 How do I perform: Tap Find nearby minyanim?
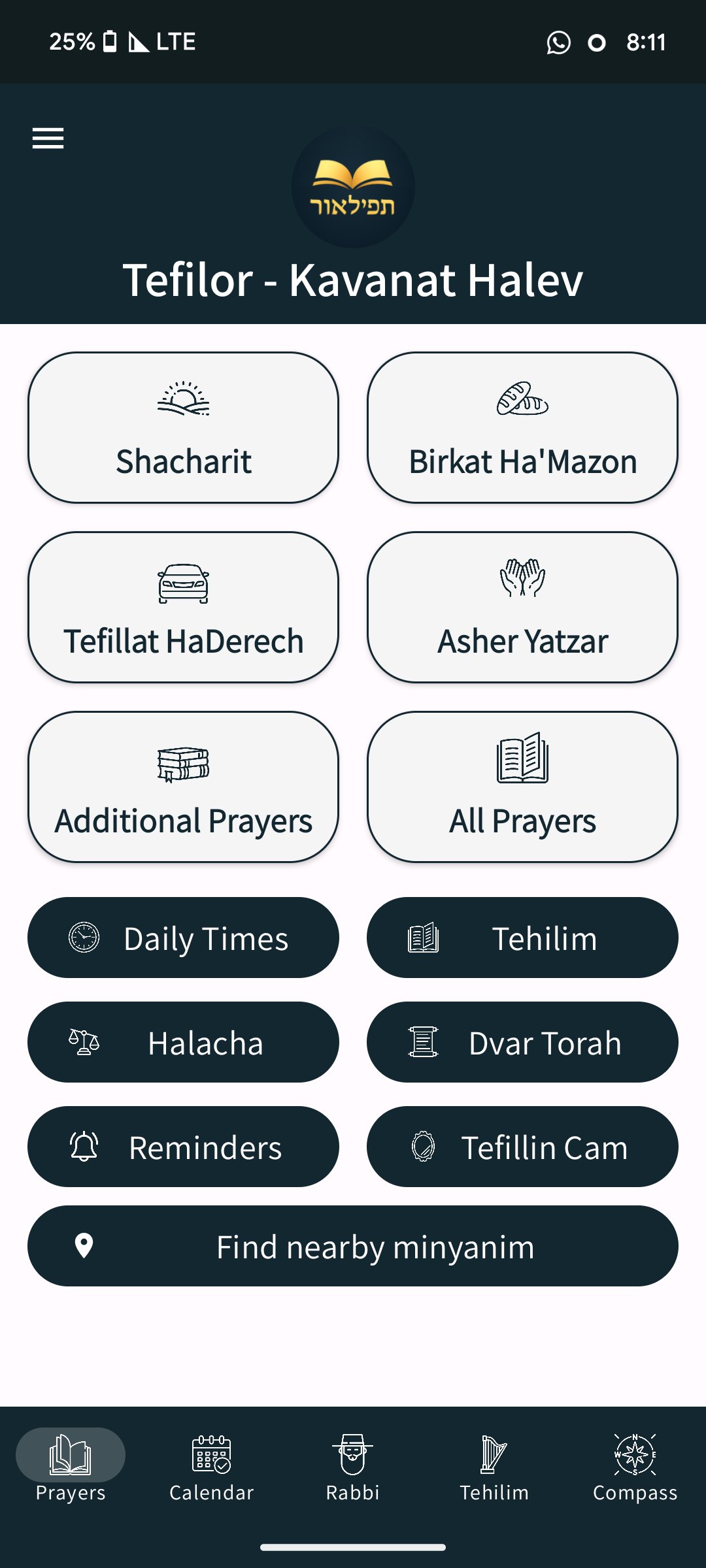(x=353, y=1246)
